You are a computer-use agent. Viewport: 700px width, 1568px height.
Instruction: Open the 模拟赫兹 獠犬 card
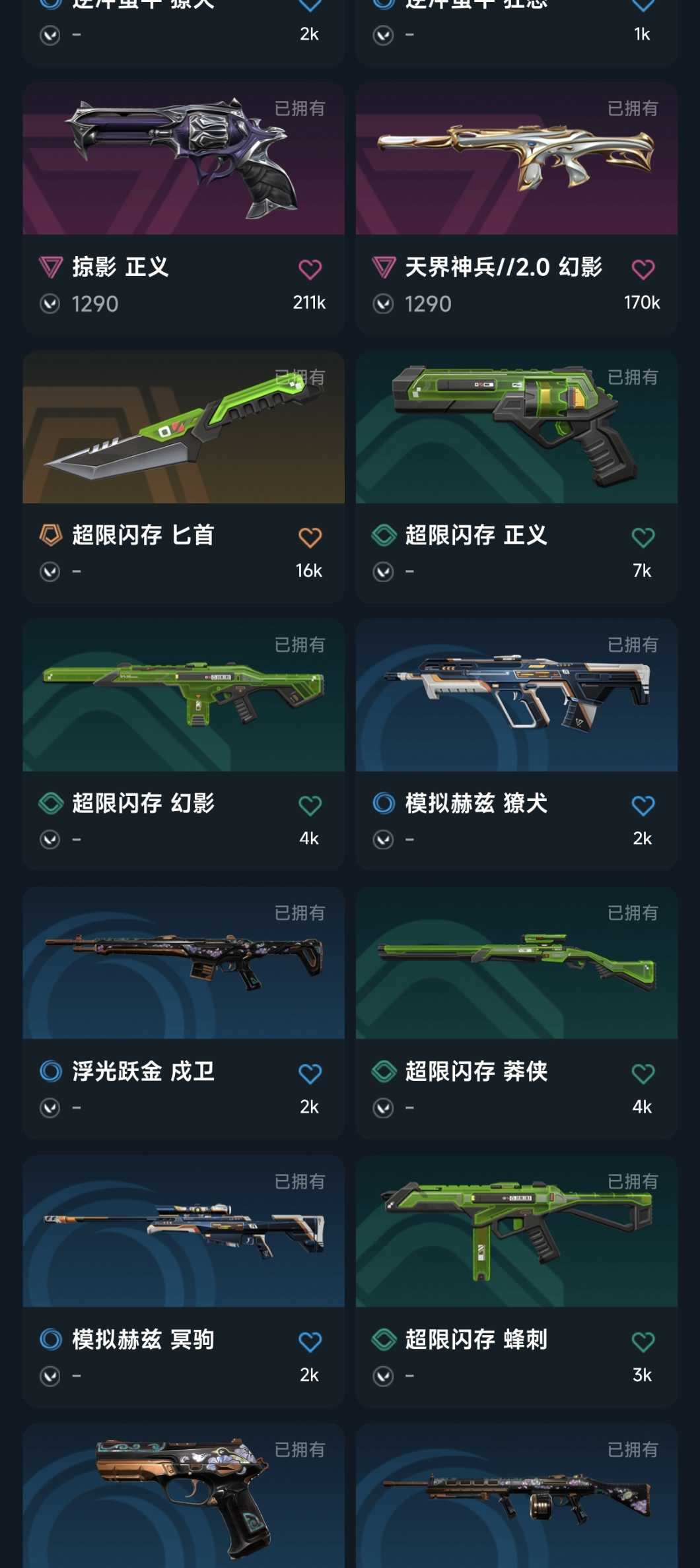pos(516,745)
